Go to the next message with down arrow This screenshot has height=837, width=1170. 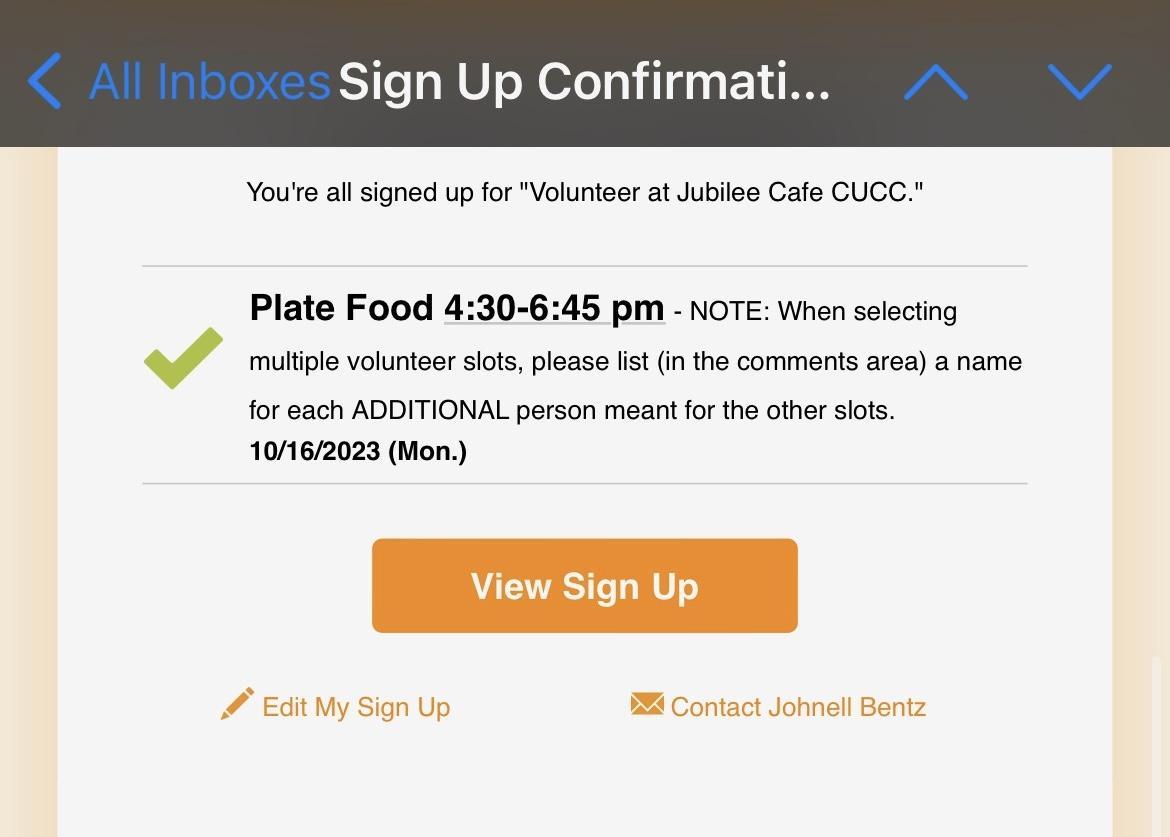point(1079,81)
